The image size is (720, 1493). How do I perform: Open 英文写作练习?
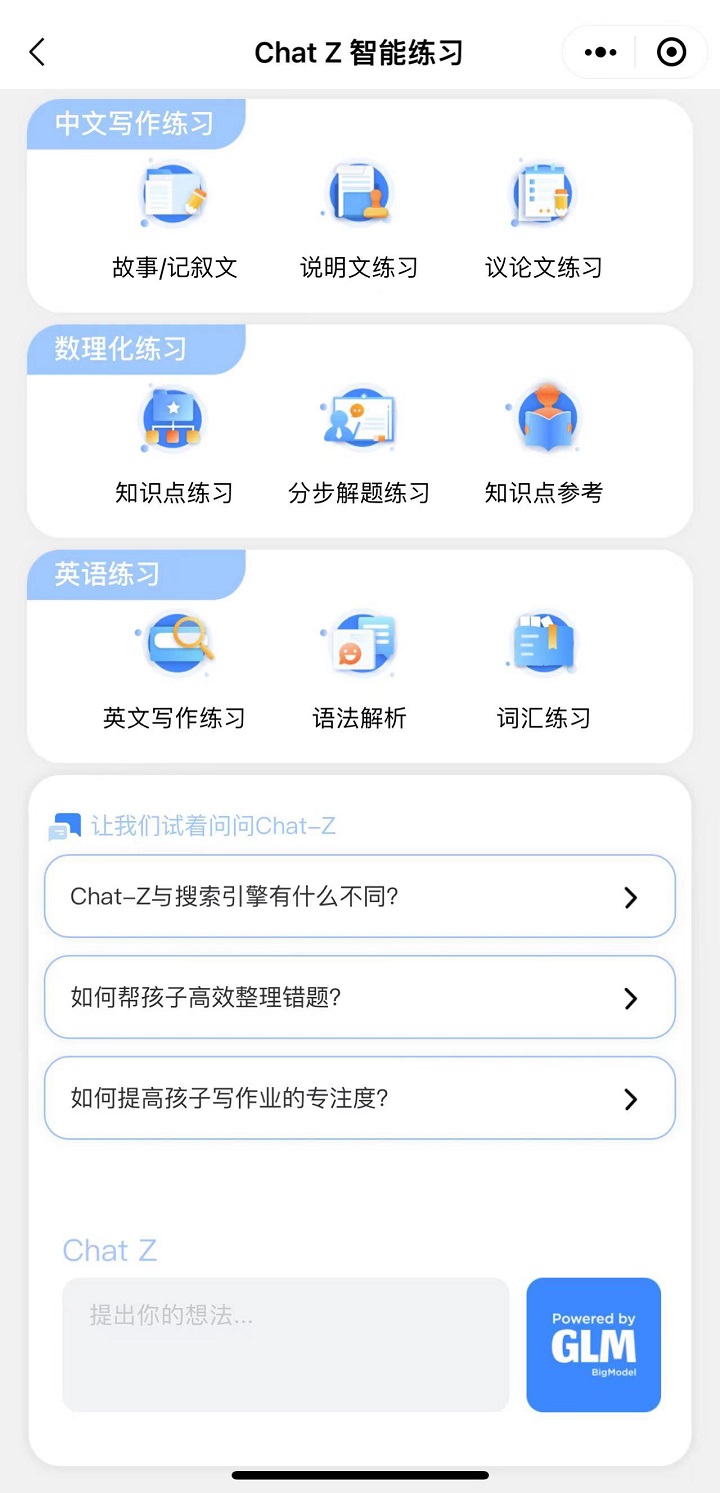(174, 670)
